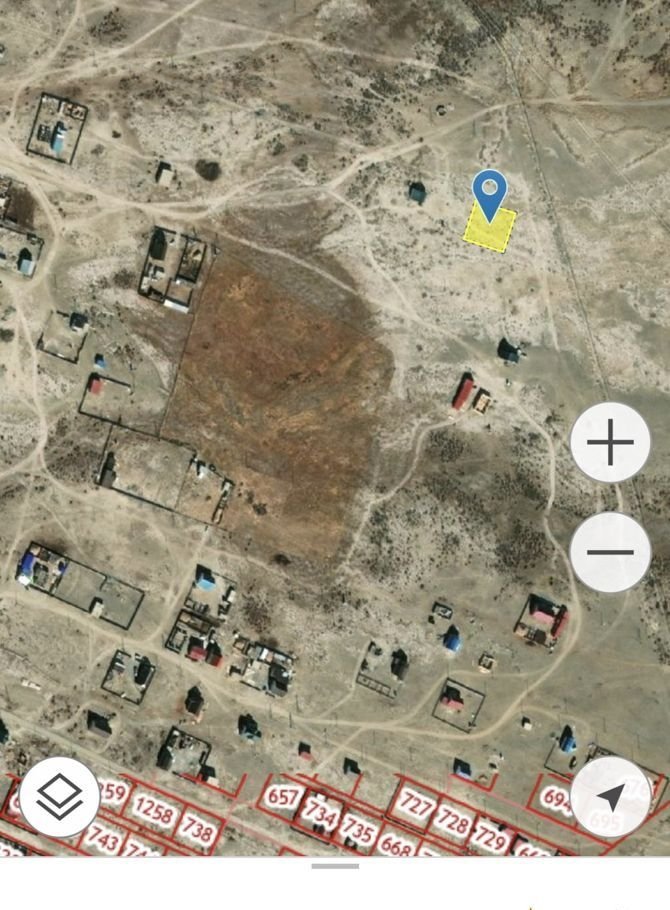The image size is (670, 910).
Task: Expand the bottom sheet handle
Action: [335, 866]
